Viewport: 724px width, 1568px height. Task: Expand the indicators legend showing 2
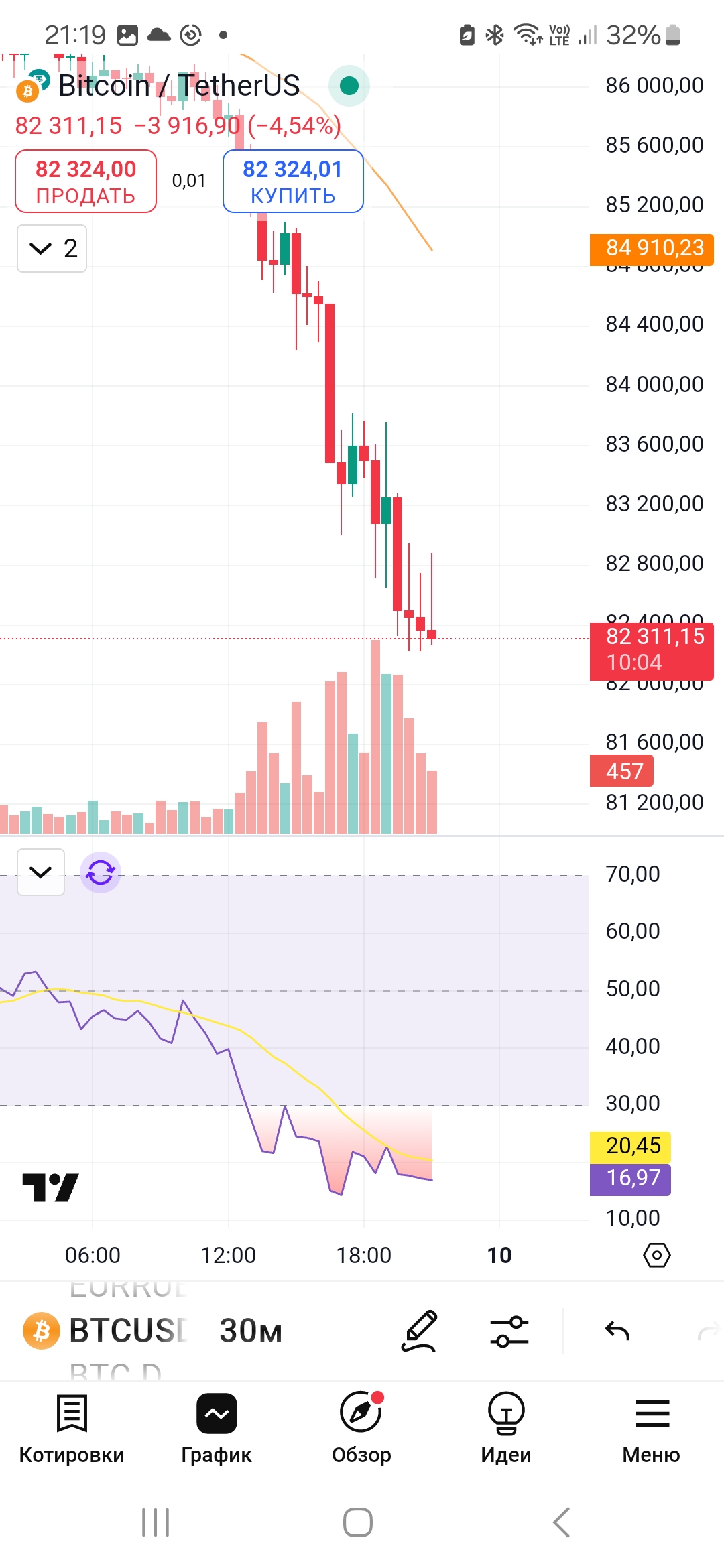click(x=52, y=249)
